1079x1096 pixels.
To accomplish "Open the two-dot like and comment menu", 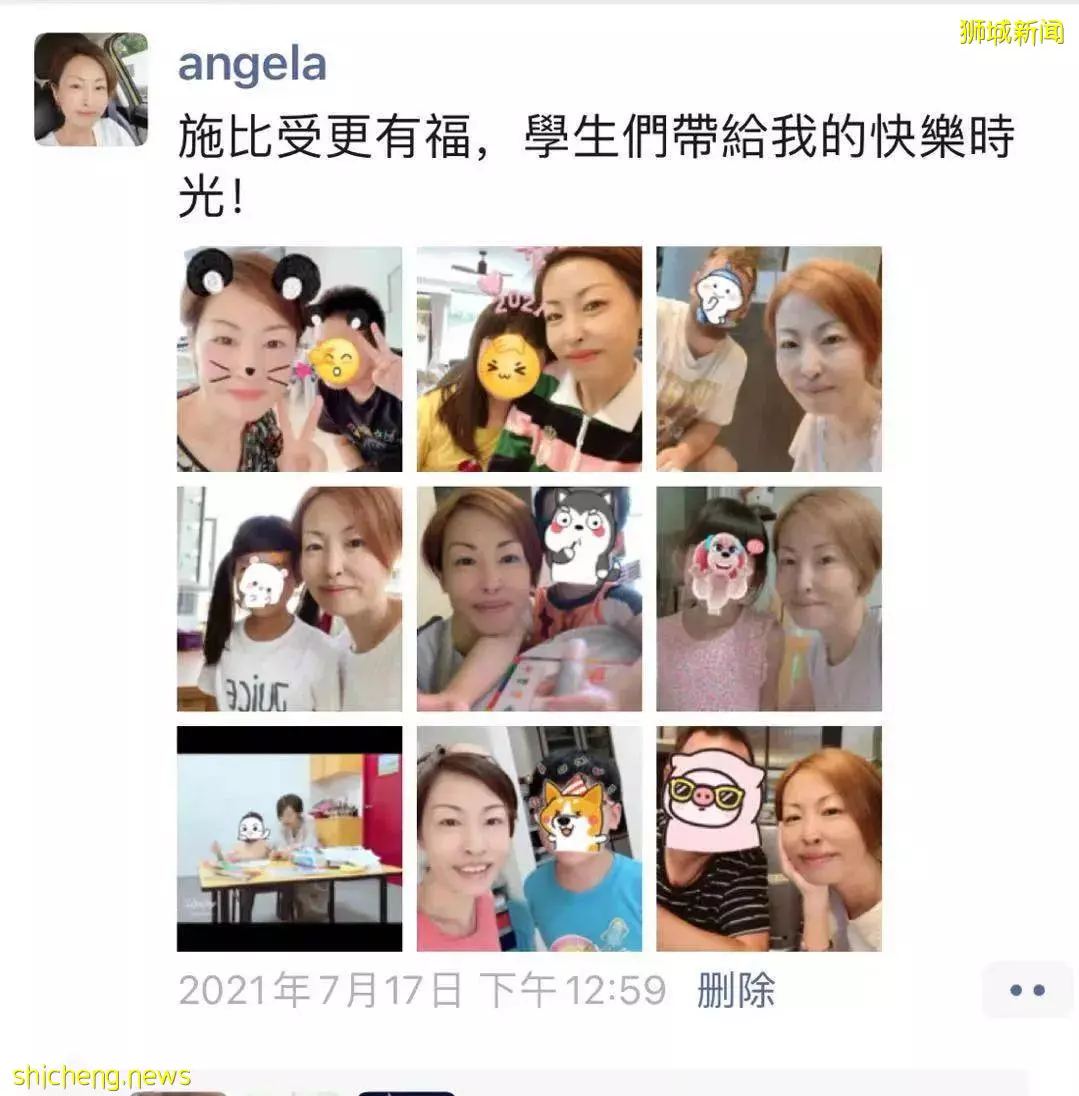I will (x=1027, y=990).
